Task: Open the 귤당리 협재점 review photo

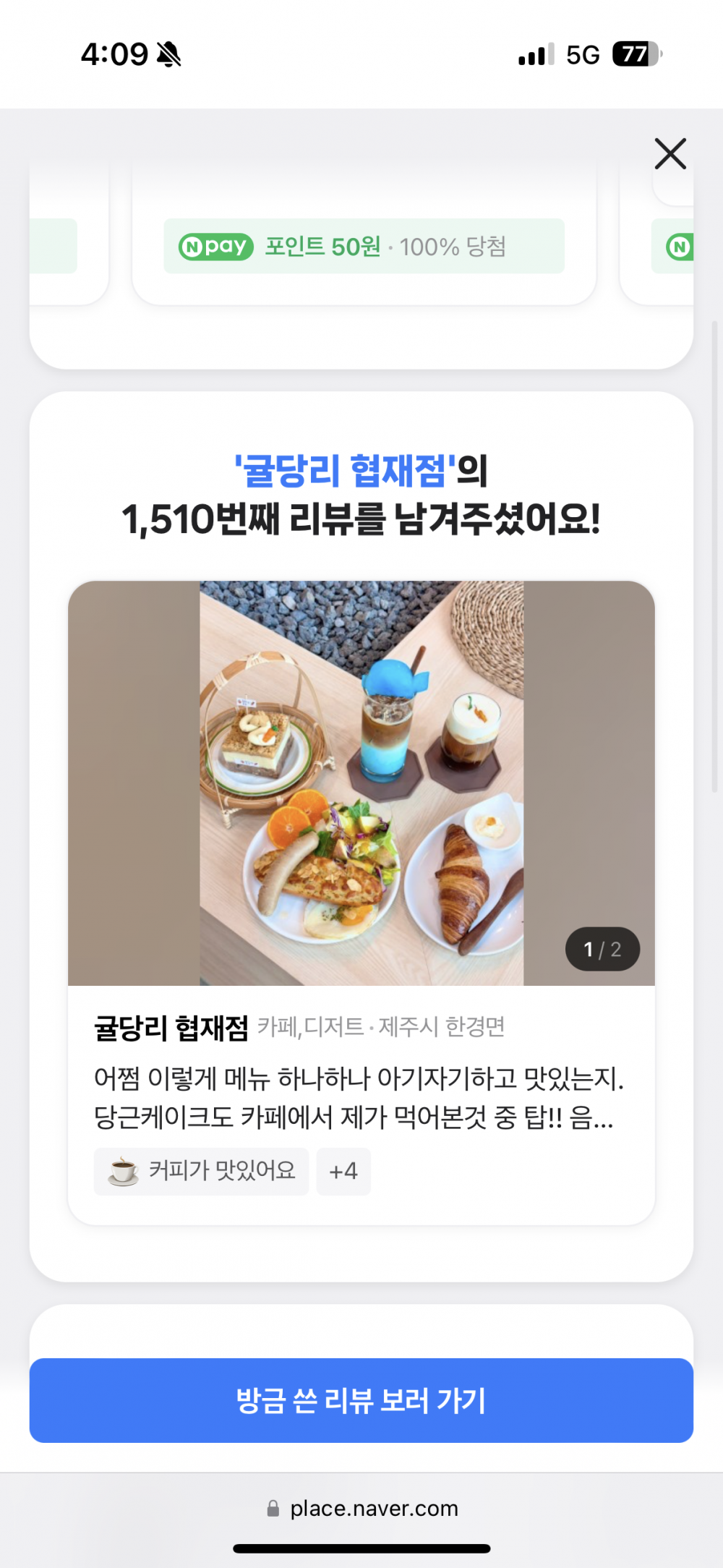Action: (x=361, y=783)
